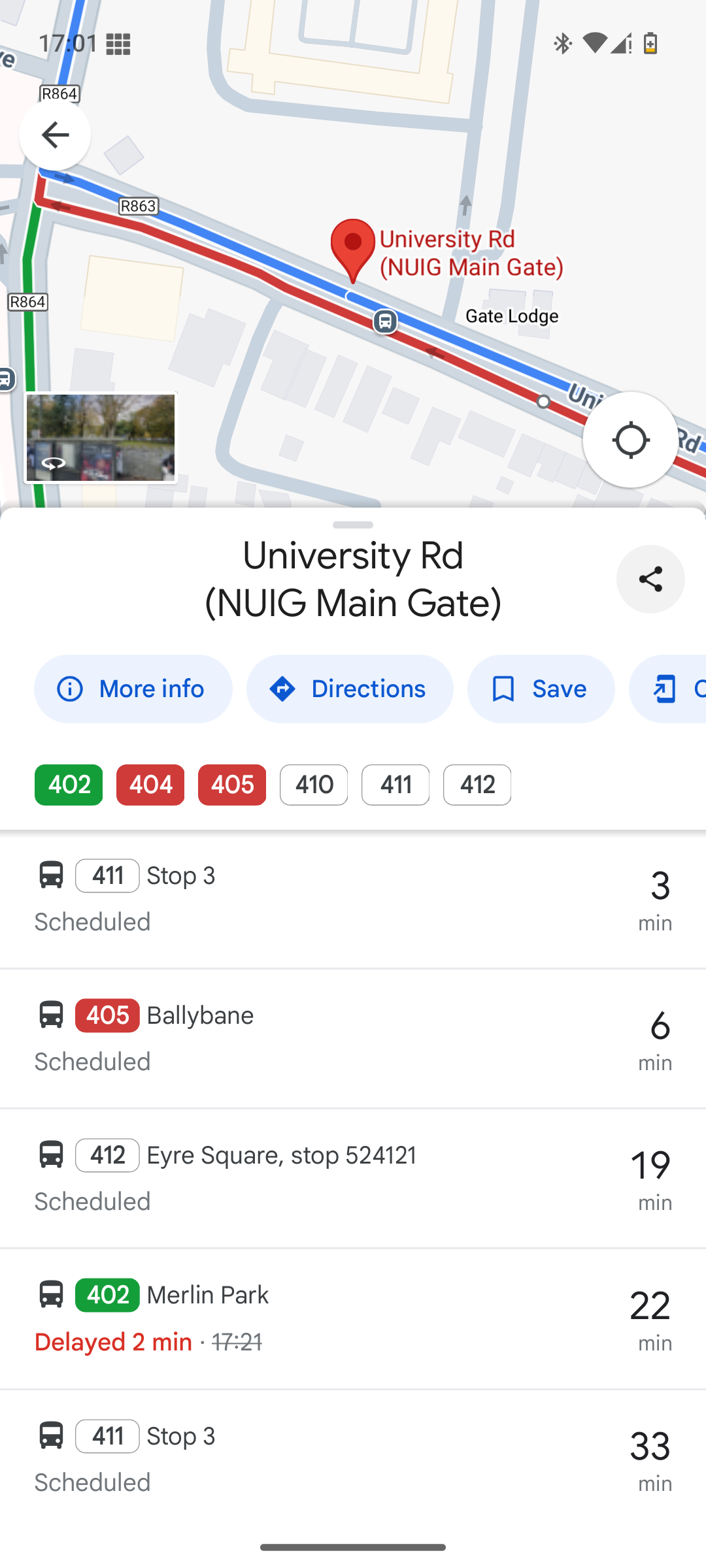View the delayed 402 Merlin Park departure
Viewport: 706px width, 1568px height.
coord(353,1318)
